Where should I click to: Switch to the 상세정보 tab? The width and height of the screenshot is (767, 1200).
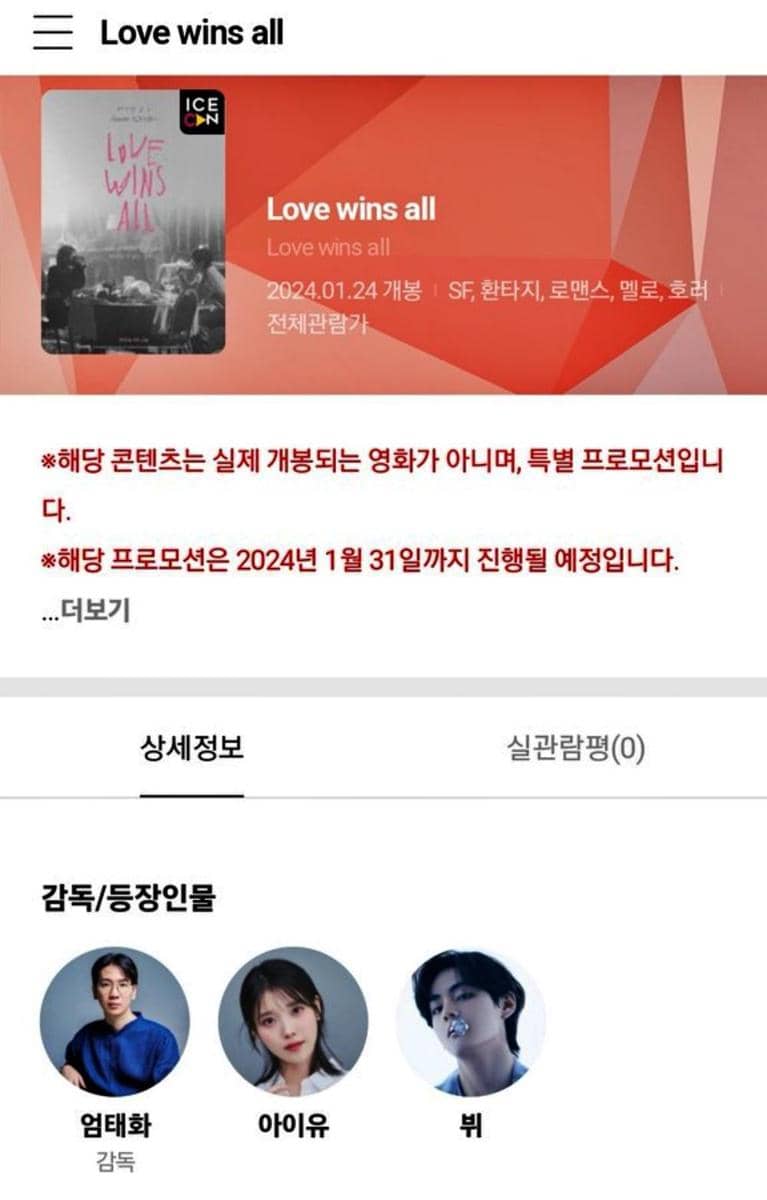(192, 750)
